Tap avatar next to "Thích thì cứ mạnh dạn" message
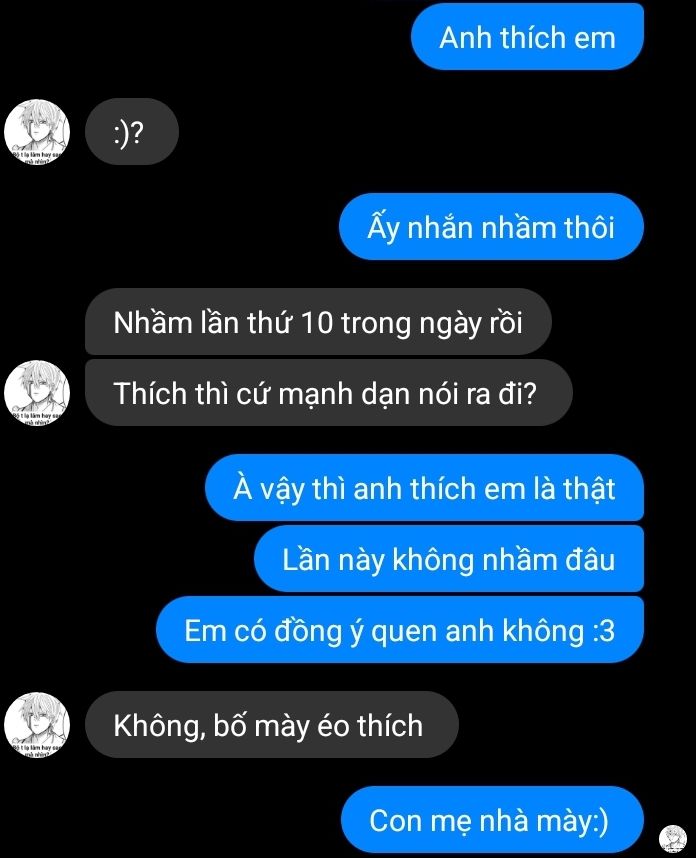Screen dimensions: 696x858 click(37, 395)
